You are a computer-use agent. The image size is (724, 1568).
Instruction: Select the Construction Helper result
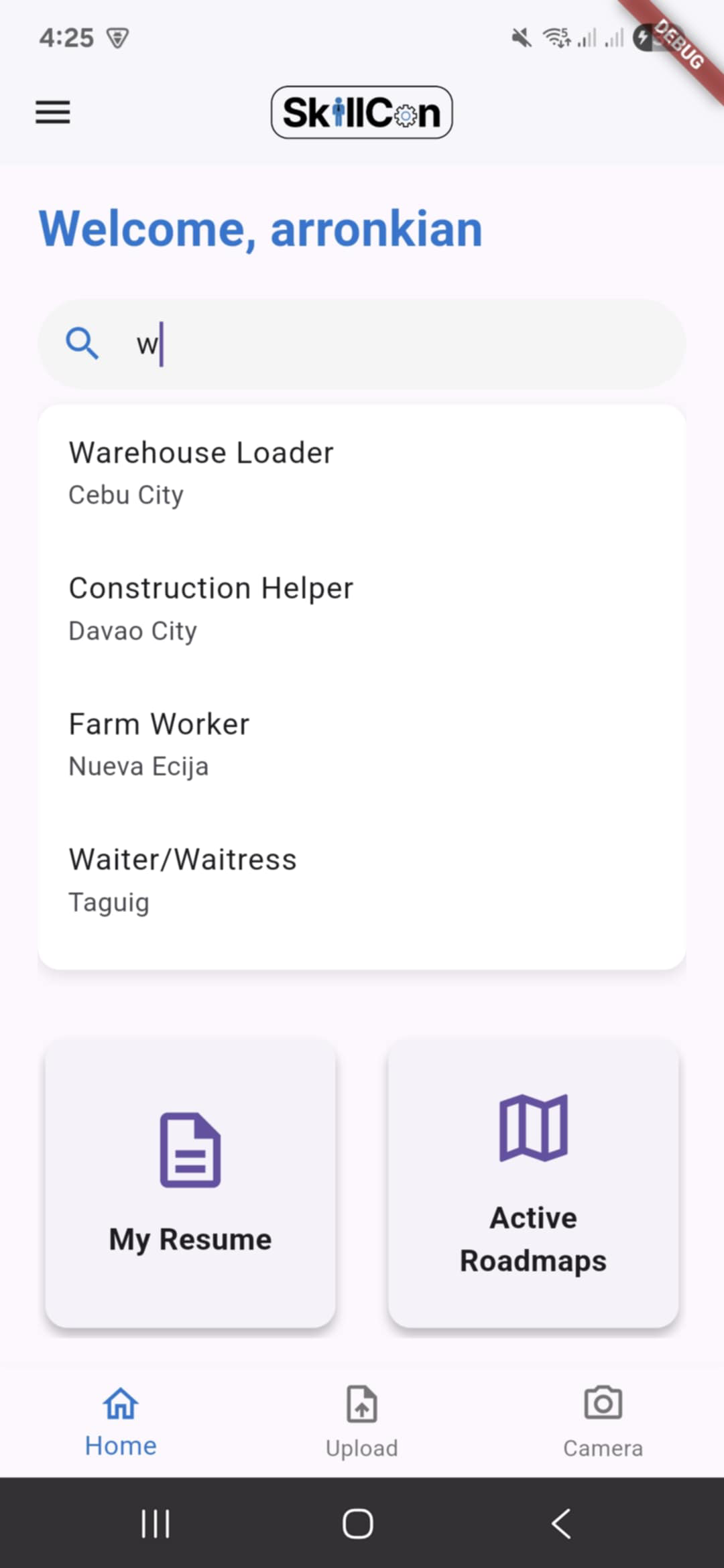(x=362, y=608)
